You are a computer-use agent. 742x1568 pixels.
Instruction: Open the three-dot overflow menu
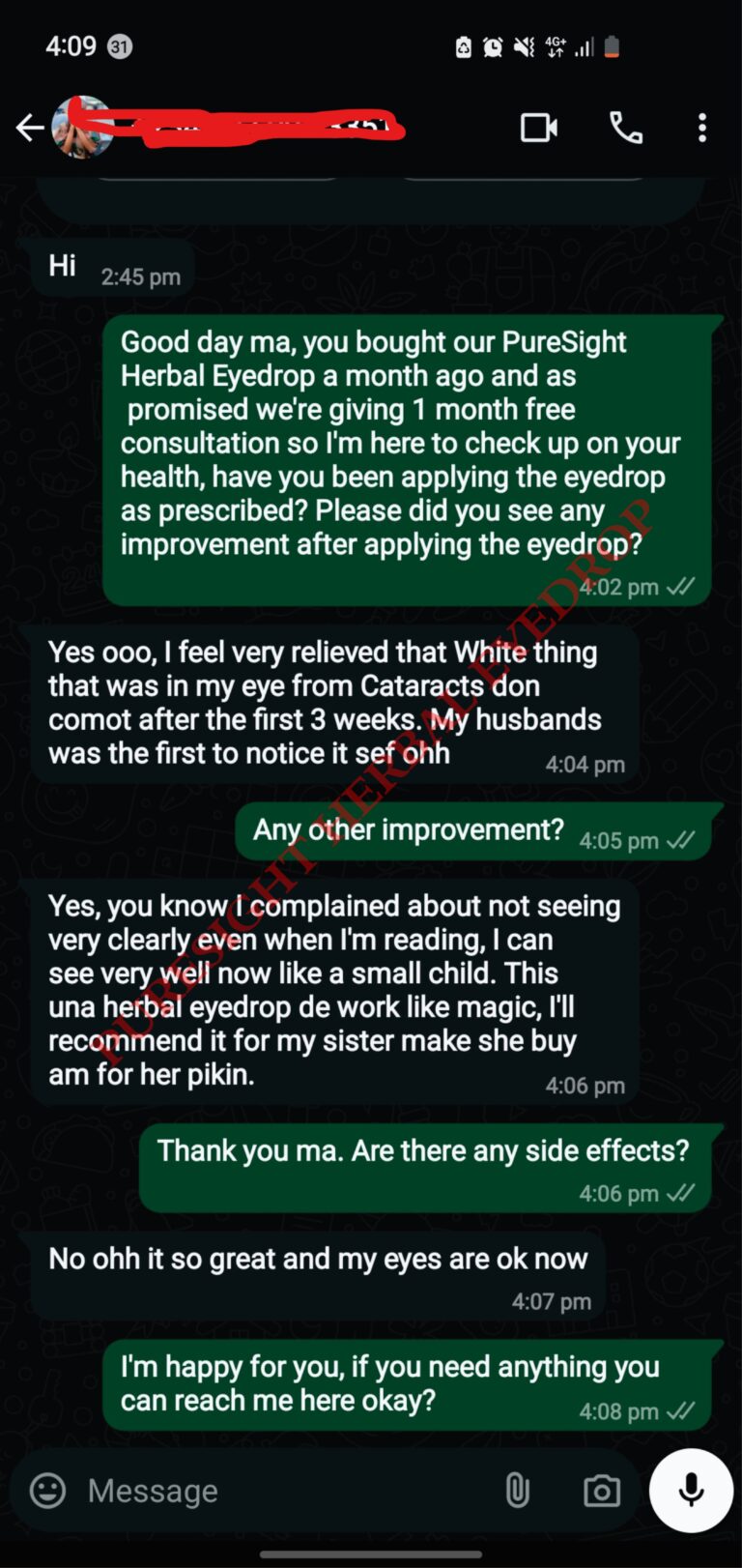(702, 128)
